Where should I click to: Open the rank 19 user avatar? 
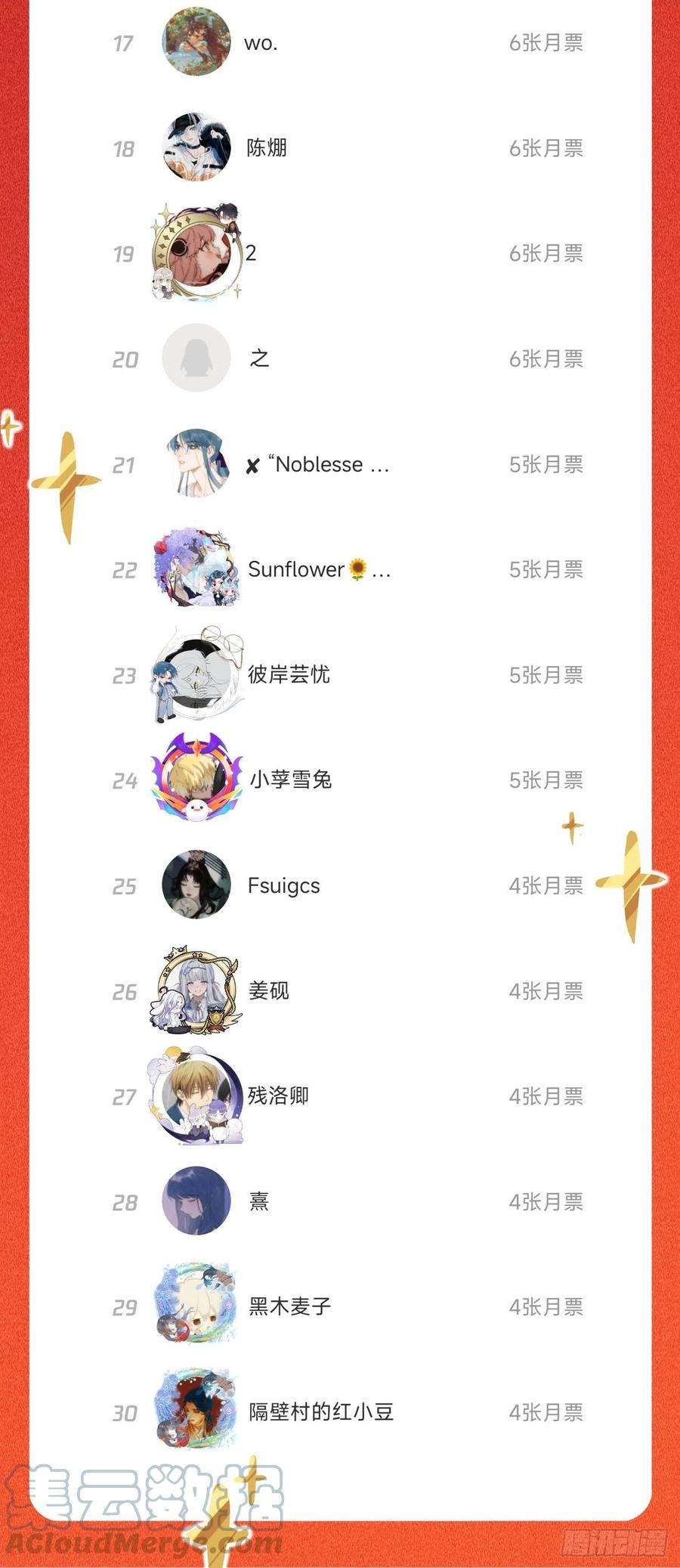(196, 253)
